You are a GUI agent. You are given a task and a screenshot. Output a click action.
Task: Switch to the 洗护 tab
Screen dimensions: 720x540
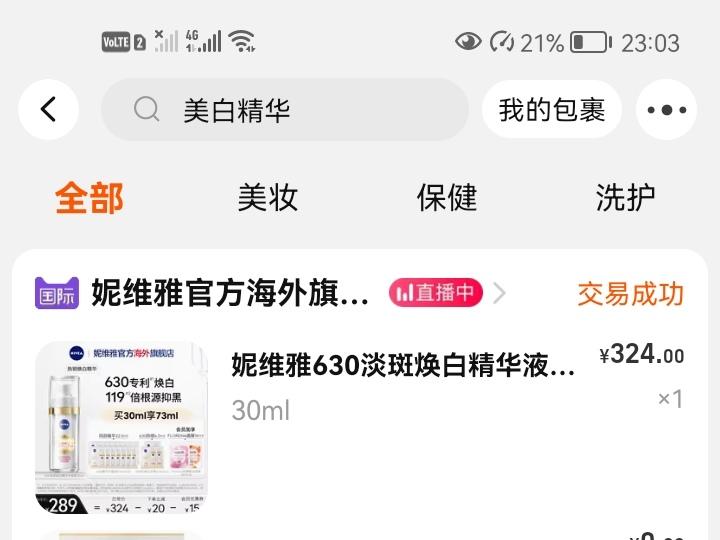coord(625,197)
